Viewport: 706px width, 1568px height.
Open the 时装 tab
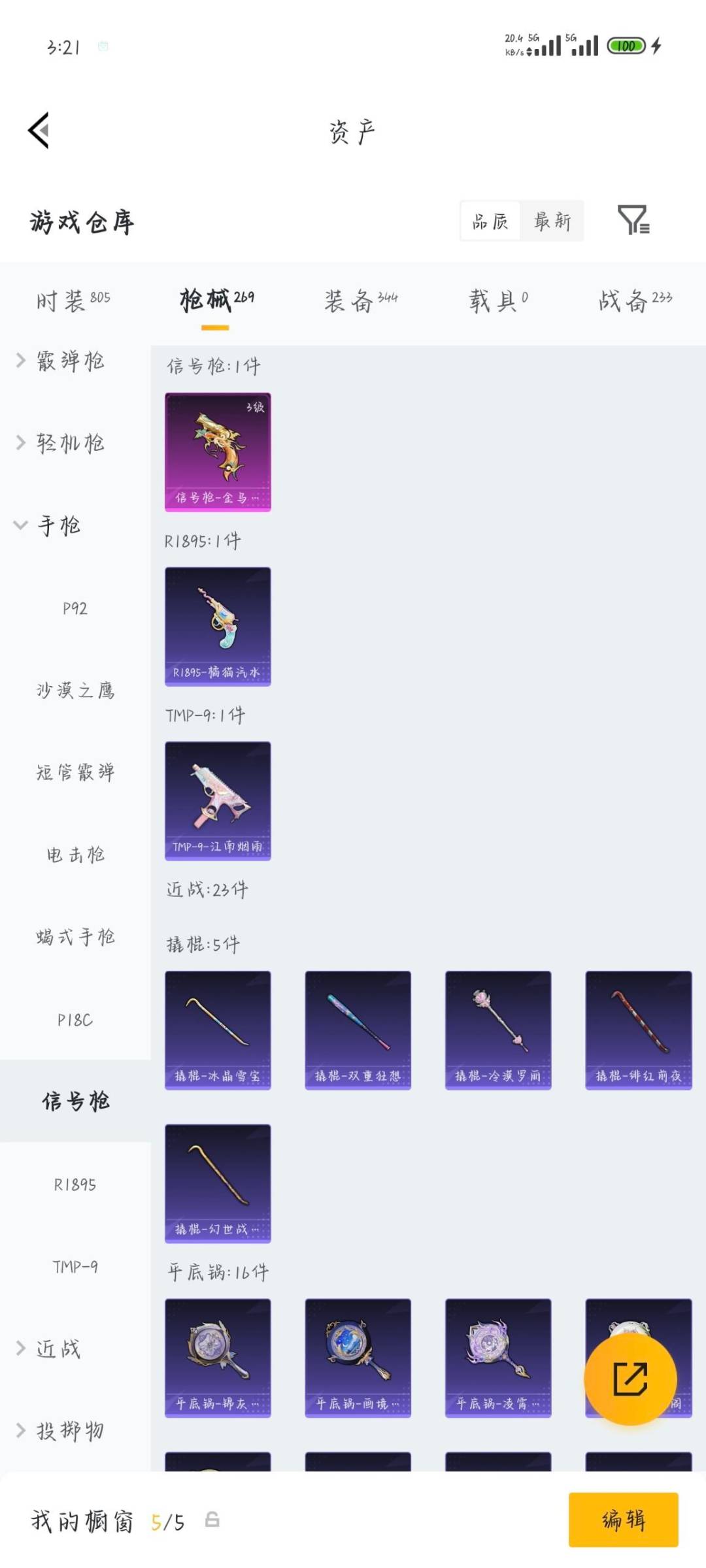coord(70,300)
